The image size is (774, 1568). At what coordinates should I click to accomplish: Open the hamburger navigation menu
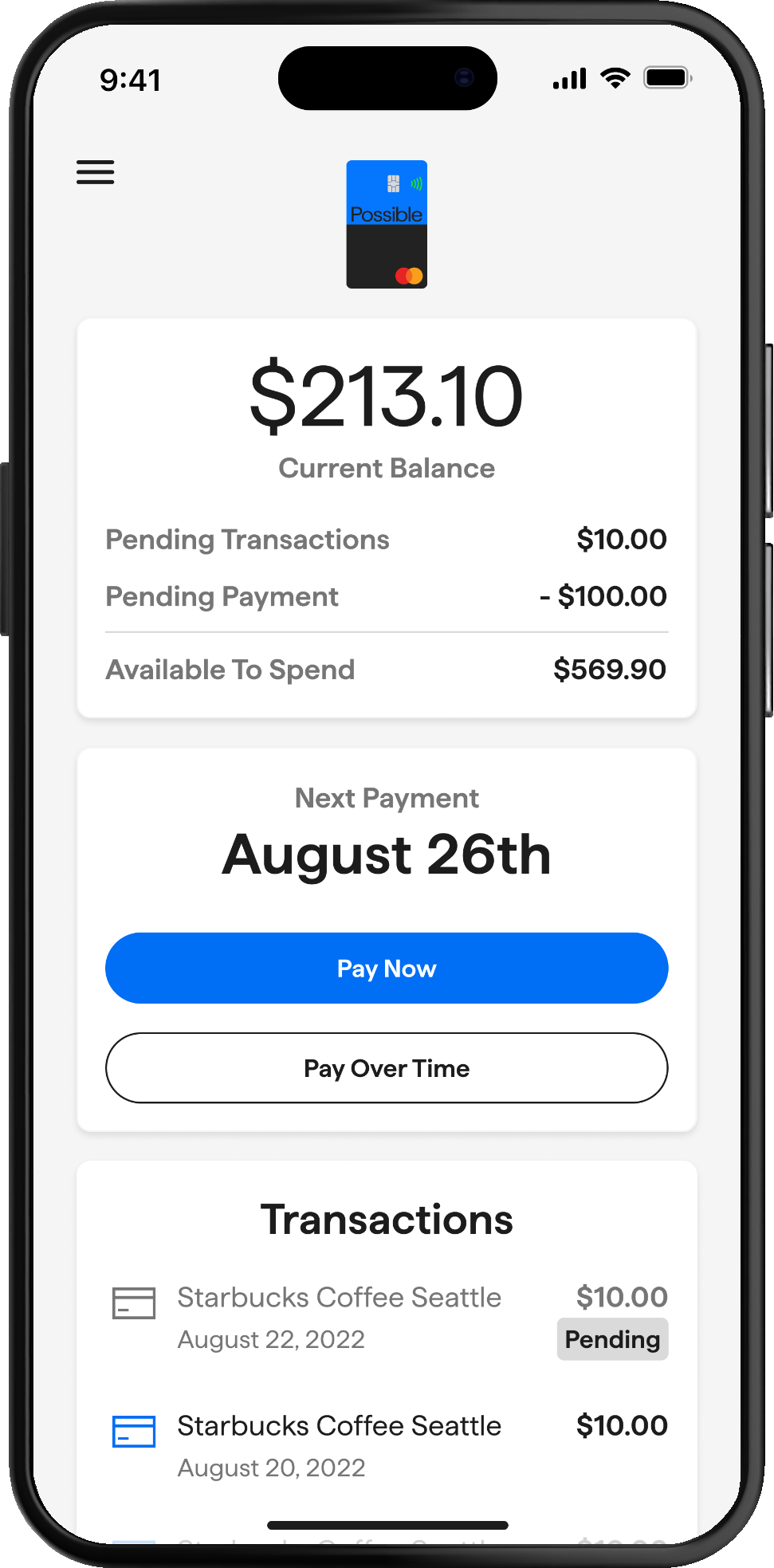(x=95, y=173)
